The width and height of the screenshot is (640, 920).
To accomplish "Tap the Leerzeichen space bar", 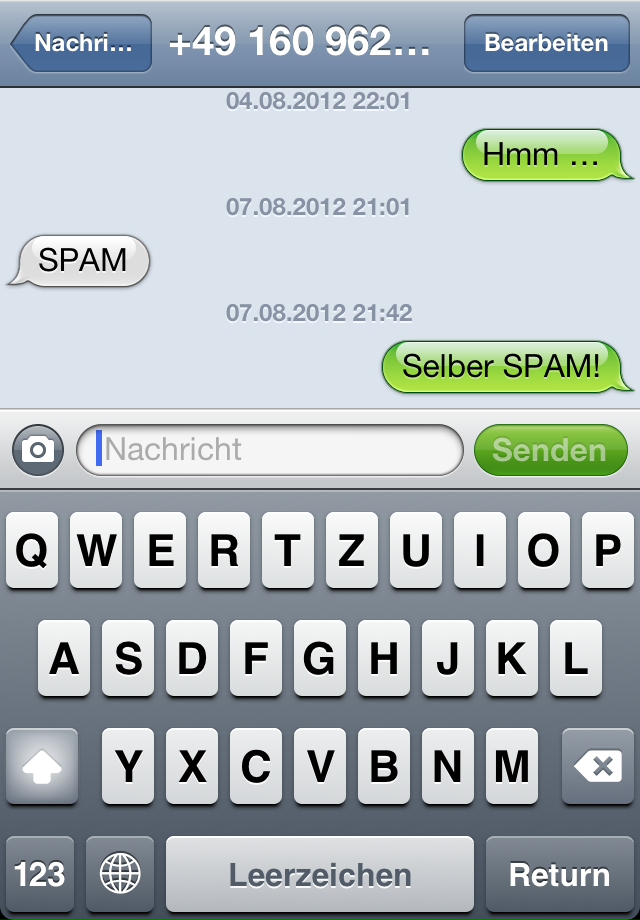I will coord(320,874).
